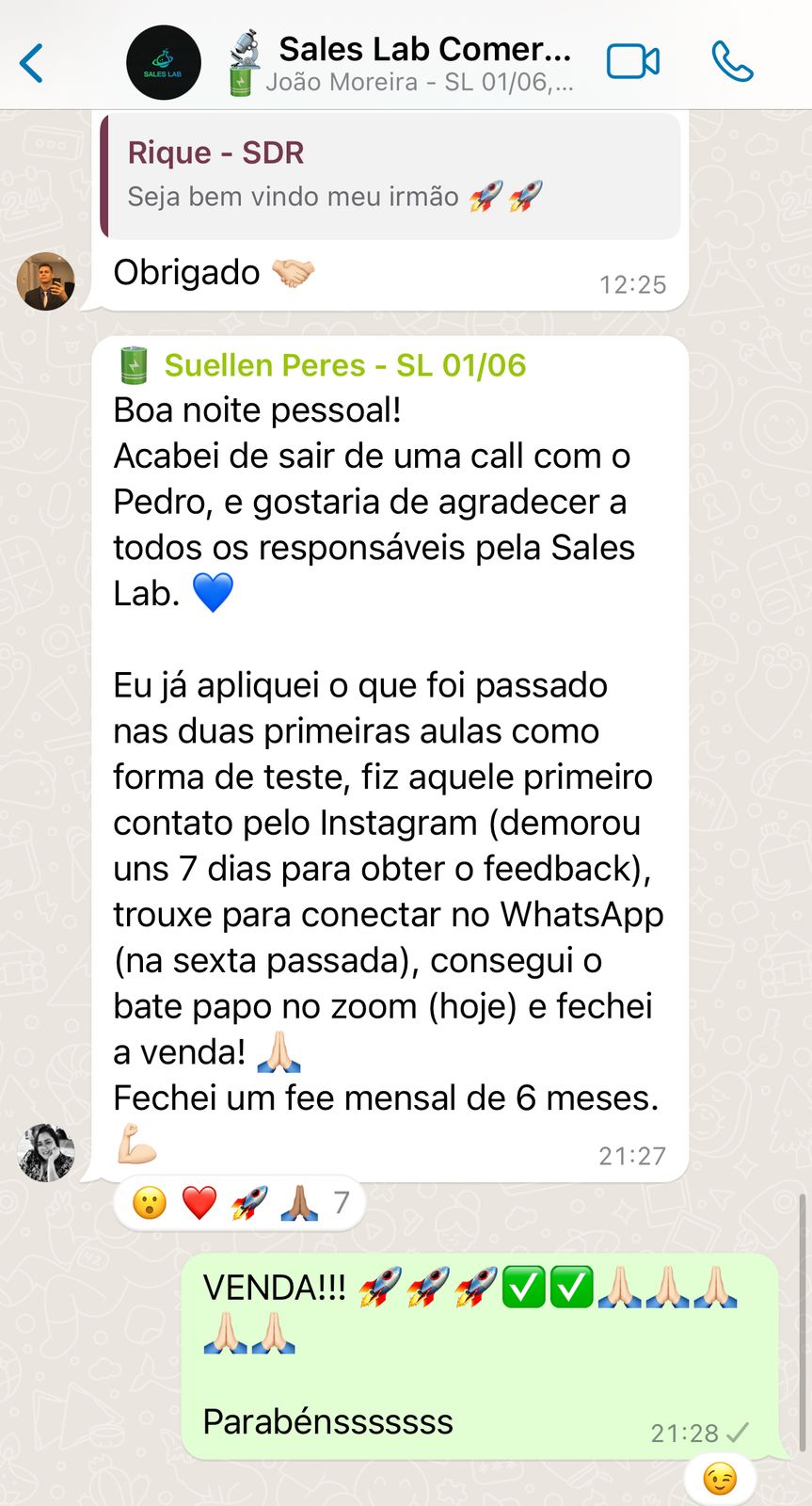812x1506 pixels.
Task: Jump to quoted Rique - SDR message
Action: click(390, 174)
